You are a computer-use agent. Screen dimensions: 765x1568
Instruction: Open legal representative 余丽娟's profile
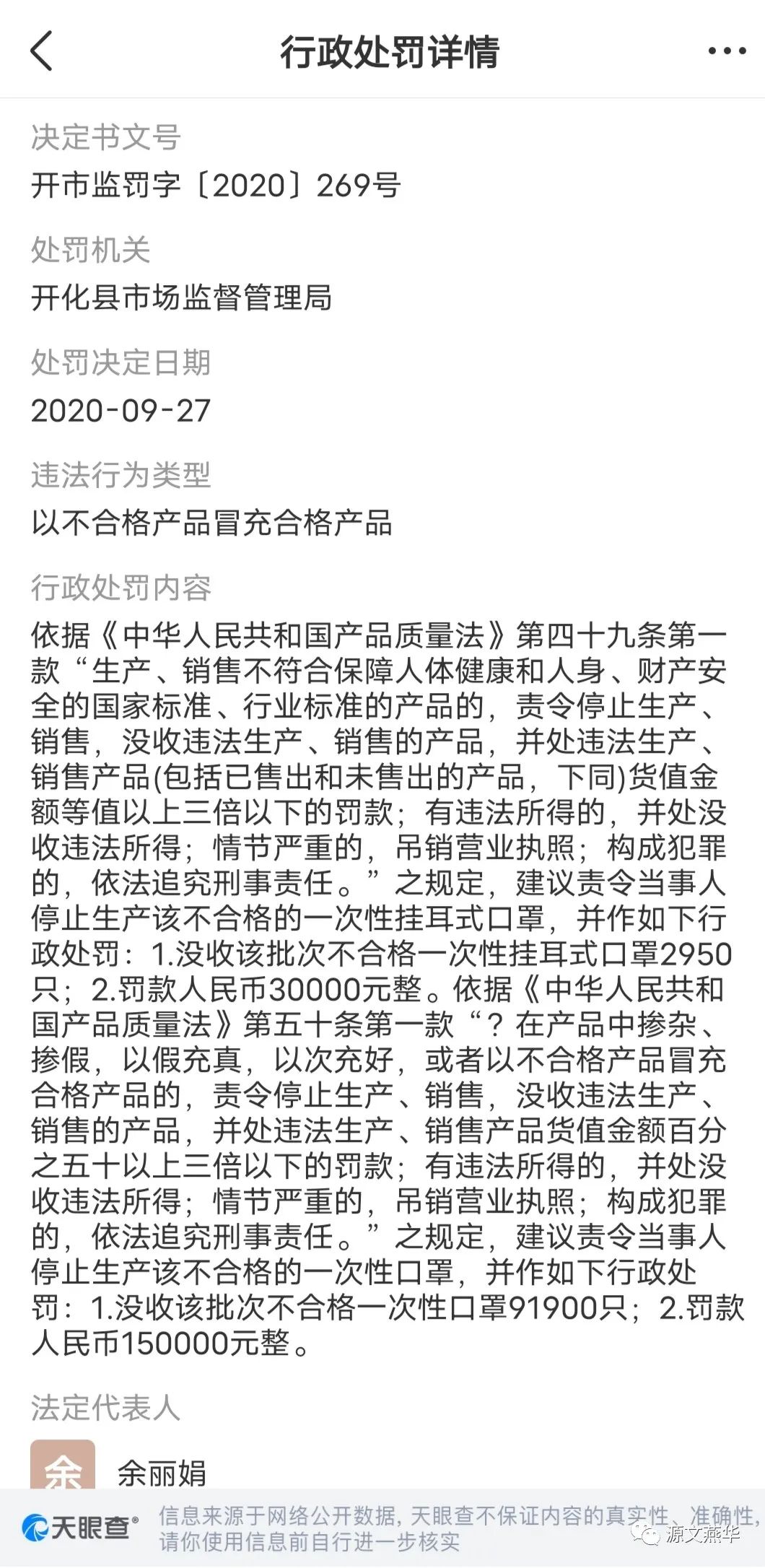tap(162, 1472)
